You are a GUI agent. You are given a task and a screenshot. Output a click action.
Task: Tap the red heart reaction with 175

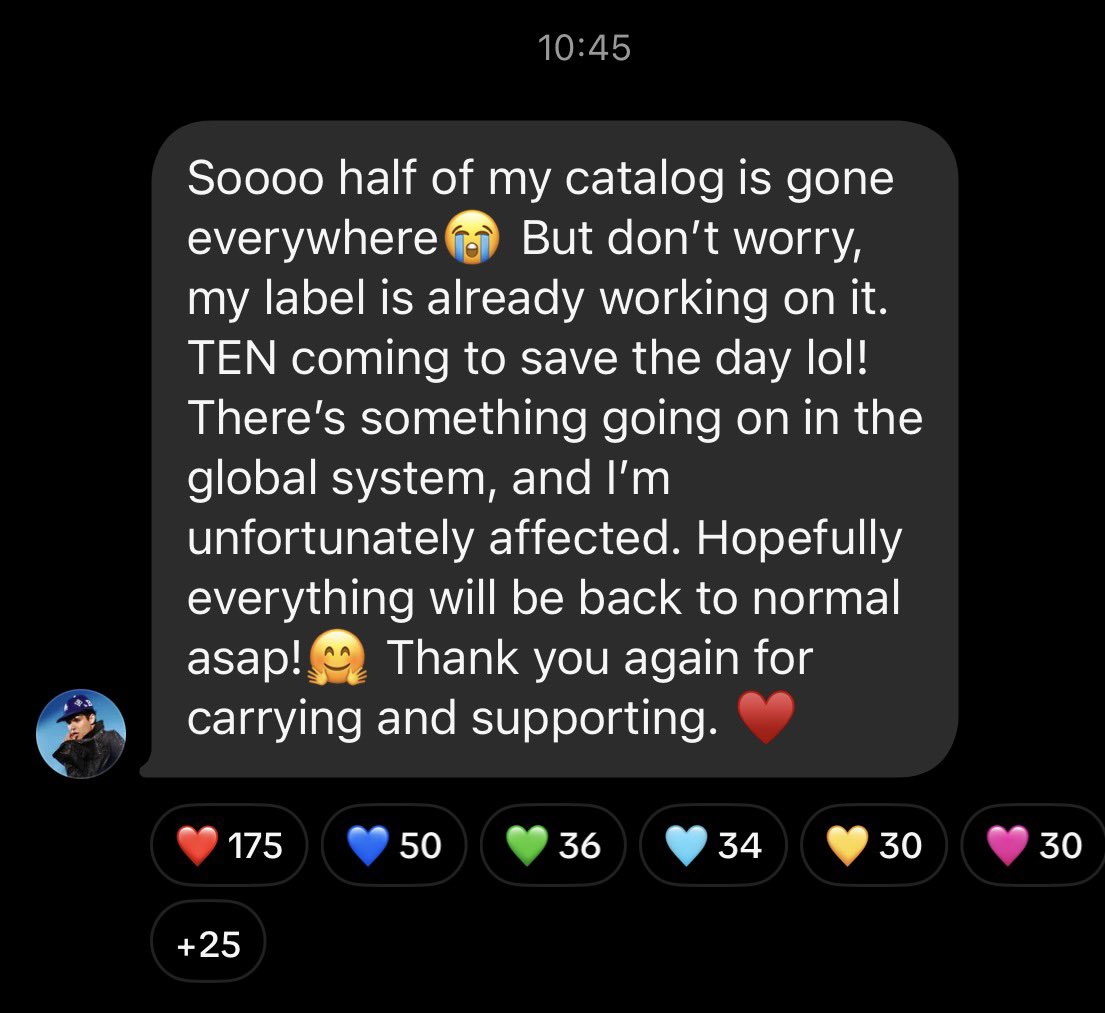click(x=229, y=845)
